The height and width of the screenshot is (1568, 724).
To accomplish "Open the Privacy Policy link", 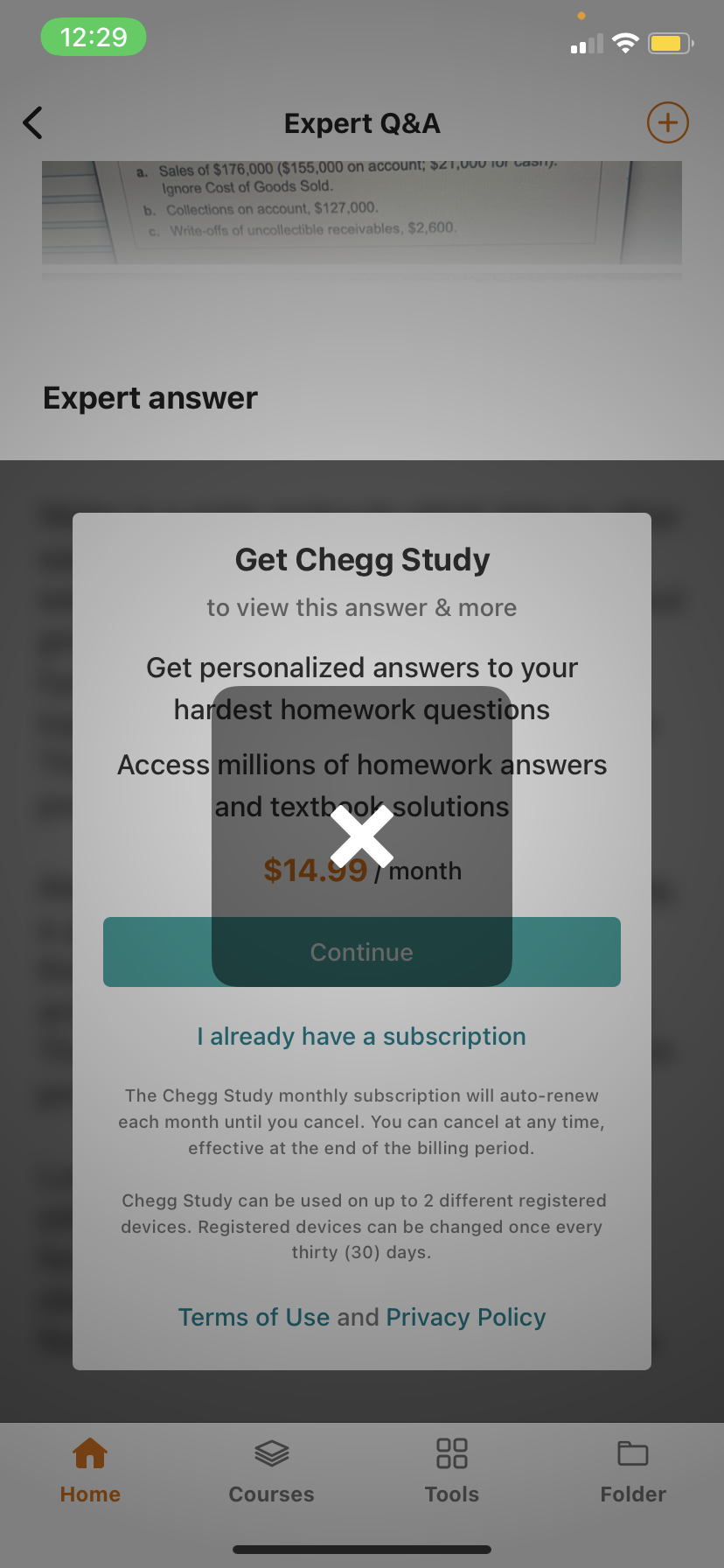I will tap(465, 1318).
